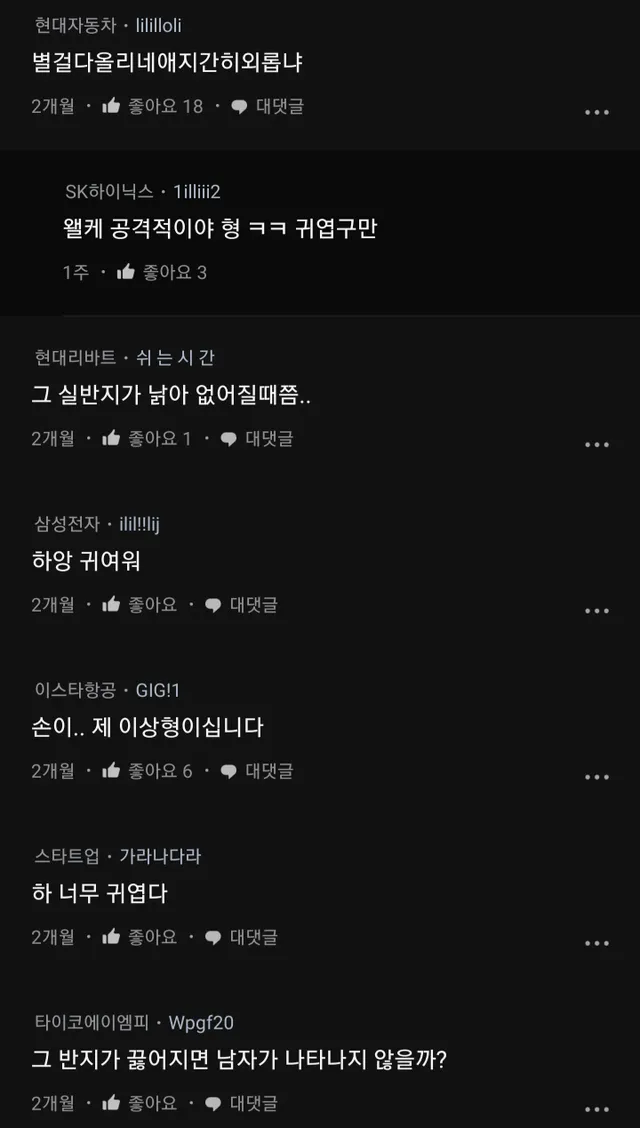The width and height of the screenshot is (640, 1128).
Task: Open options menu for 삼성전자 comment
Action: (x=596, y=610)
